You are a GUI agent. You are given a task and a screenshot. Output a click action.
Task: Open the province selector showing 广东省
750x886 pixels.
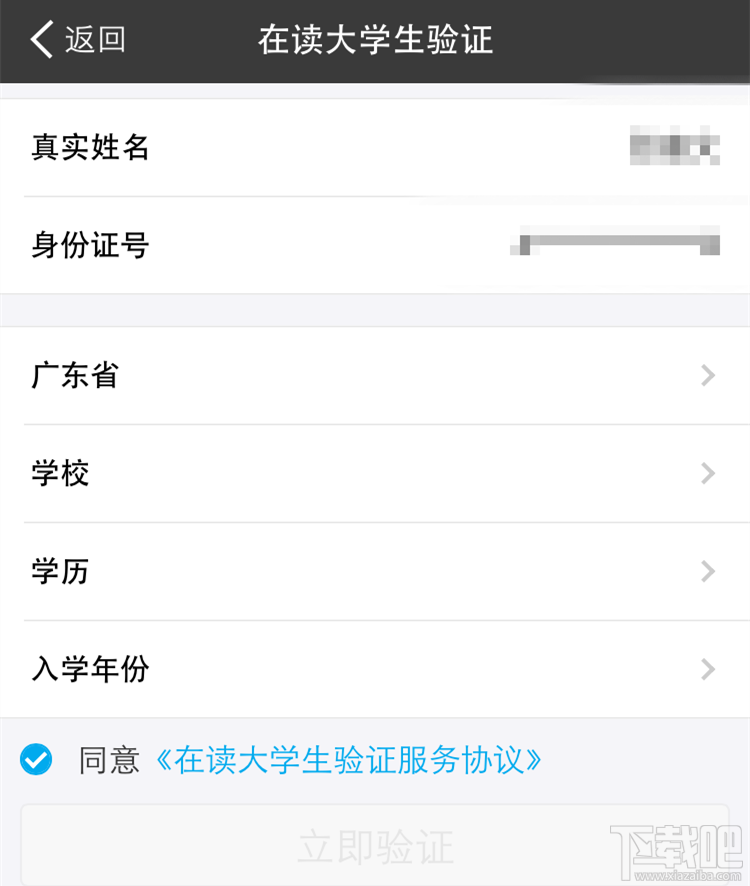coord(375,376)
